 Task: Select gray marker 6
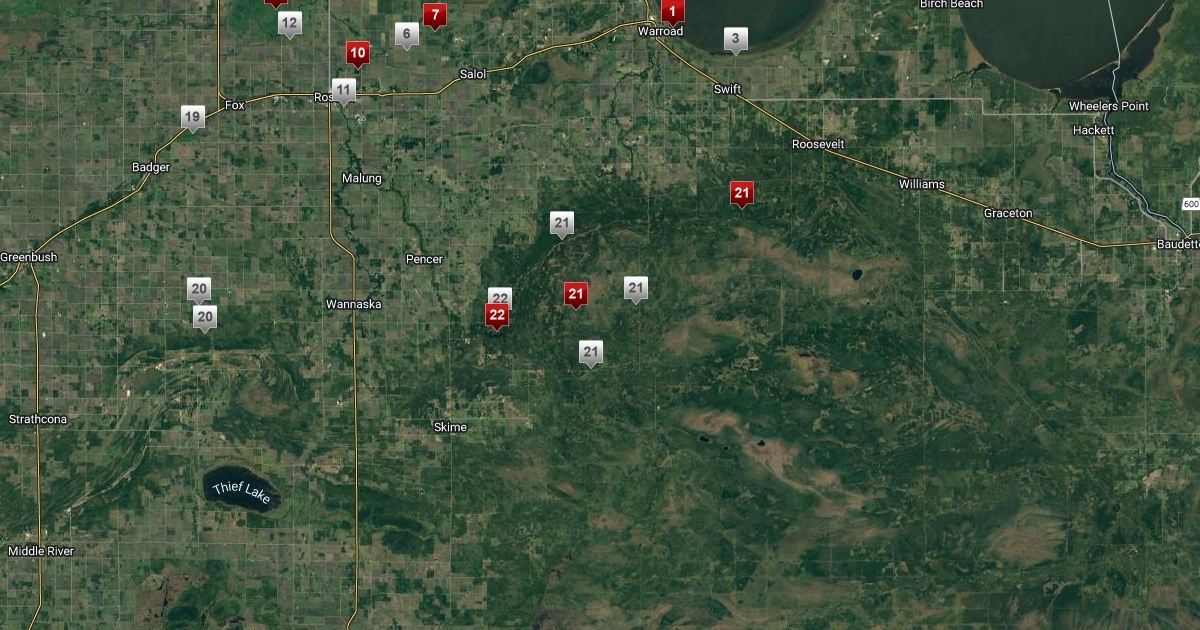pos(405,34)
